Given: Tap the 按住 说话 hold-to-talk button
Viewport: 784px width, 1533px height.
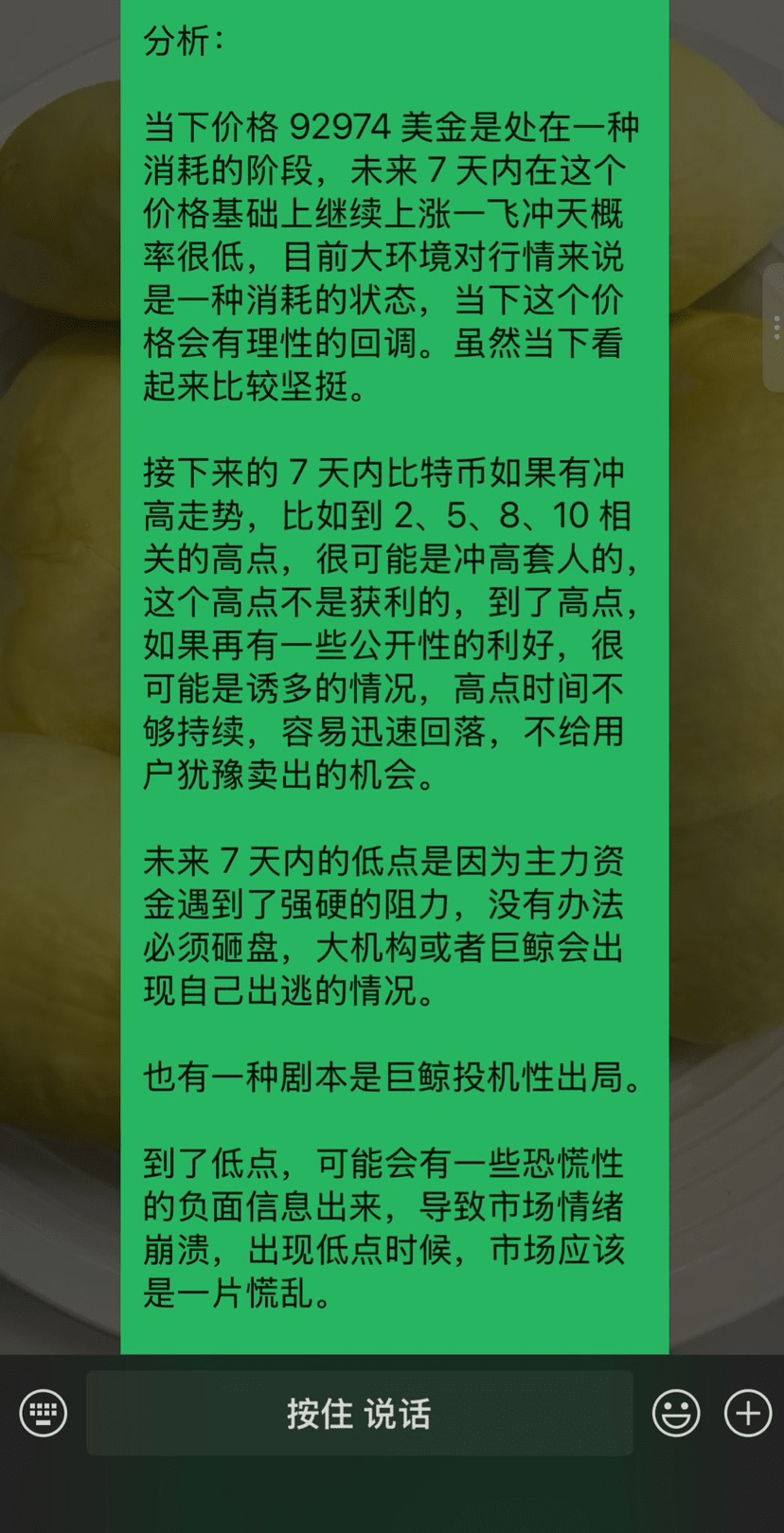Looking at the screenshot, I should (x=360, y=1414).
